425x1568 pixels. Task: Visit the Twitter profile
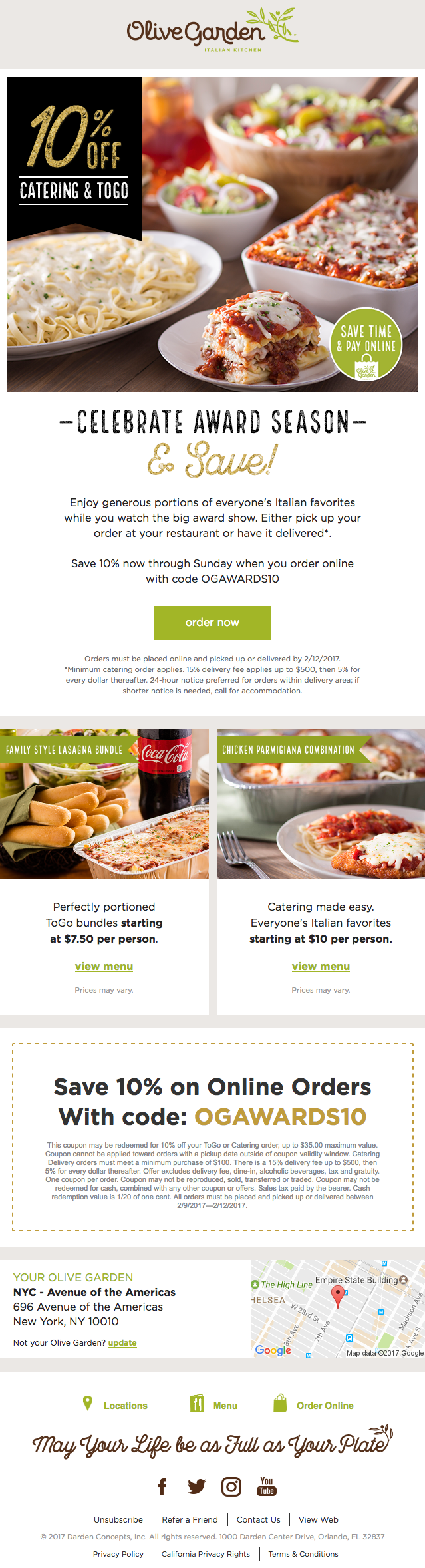pyautogui.click(x=196, y=1486)
